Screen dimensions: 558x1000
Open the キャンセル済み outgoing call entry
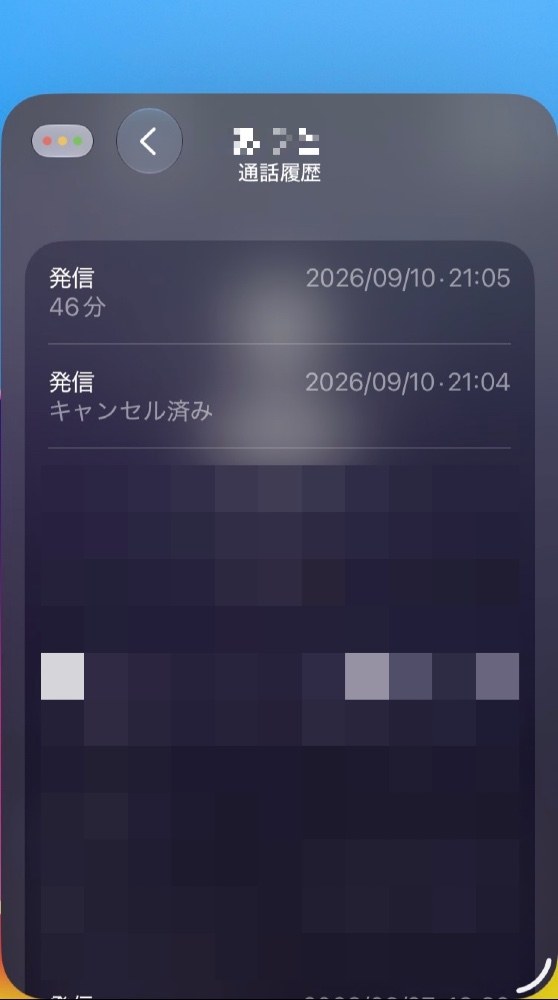coord(279,396)
